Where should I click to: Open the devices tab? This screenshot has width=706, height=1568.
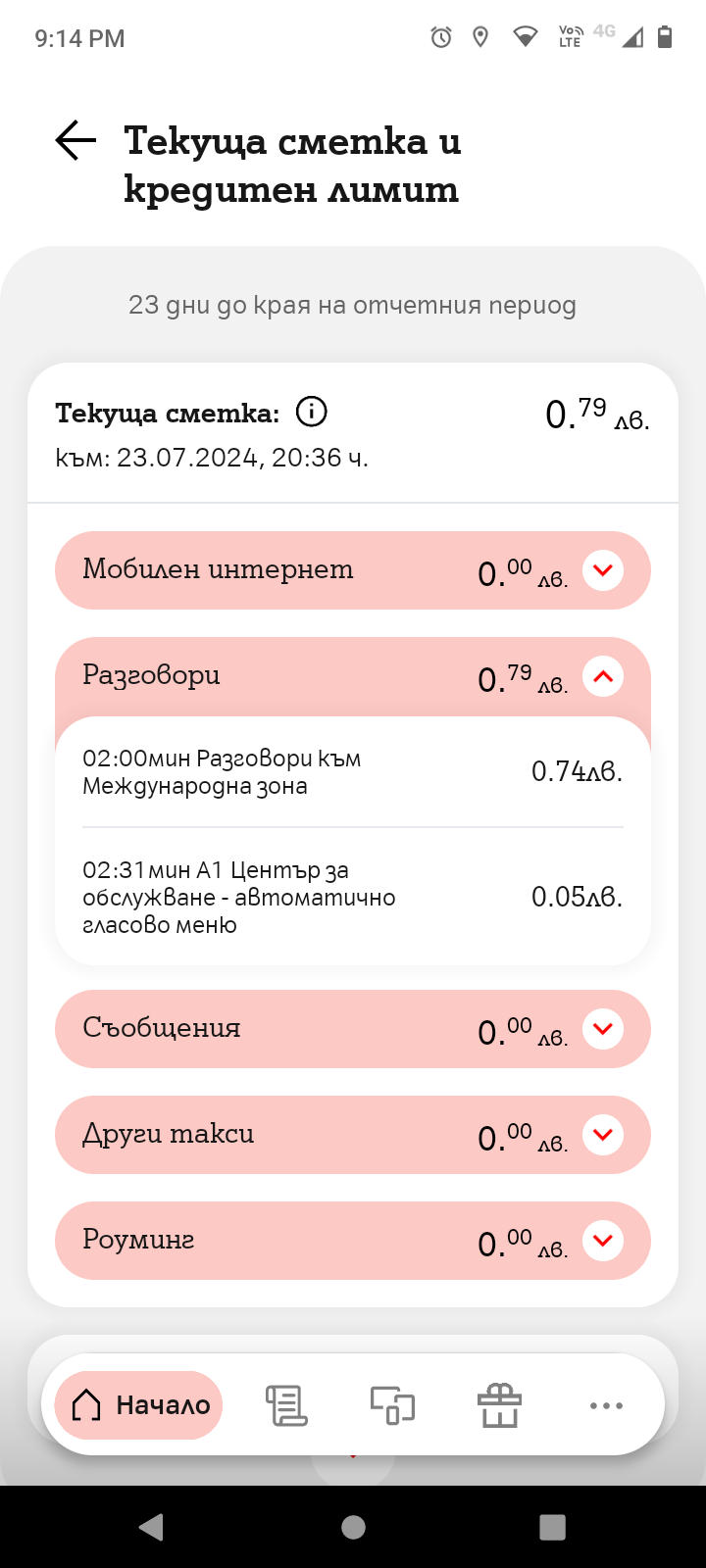tap(392, 1405)
